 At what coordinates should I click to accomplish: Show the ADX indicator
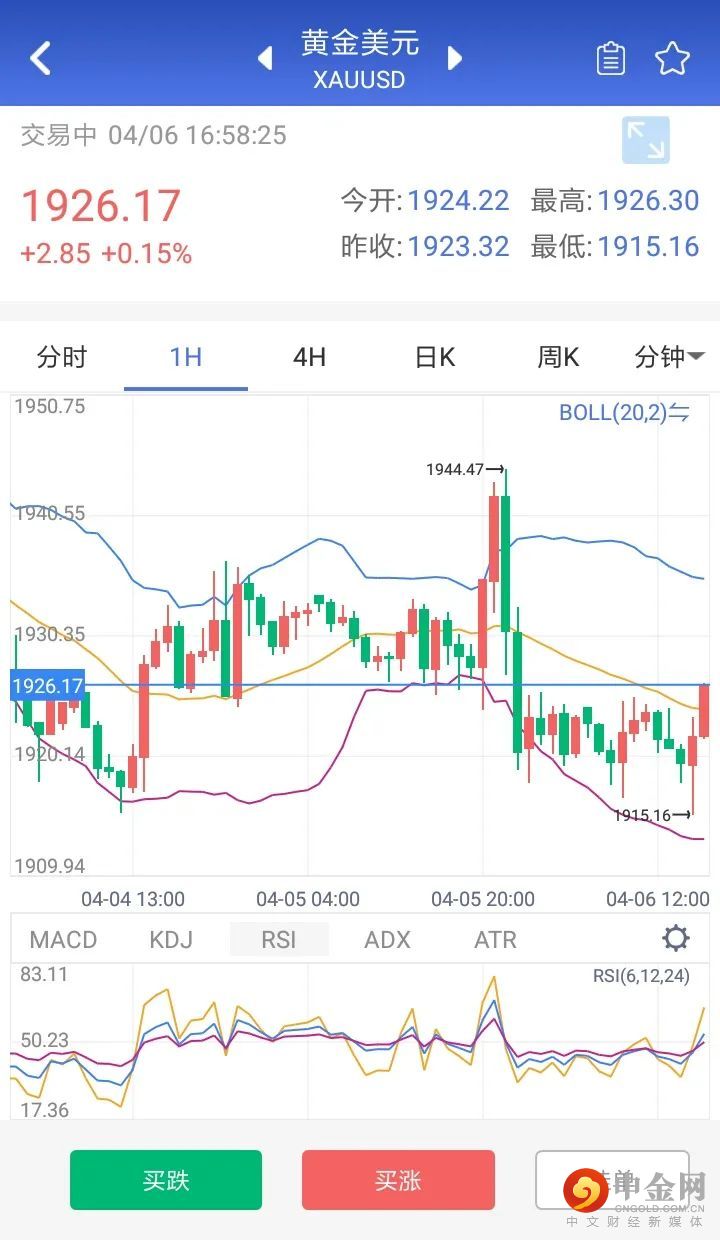point(387,940)
